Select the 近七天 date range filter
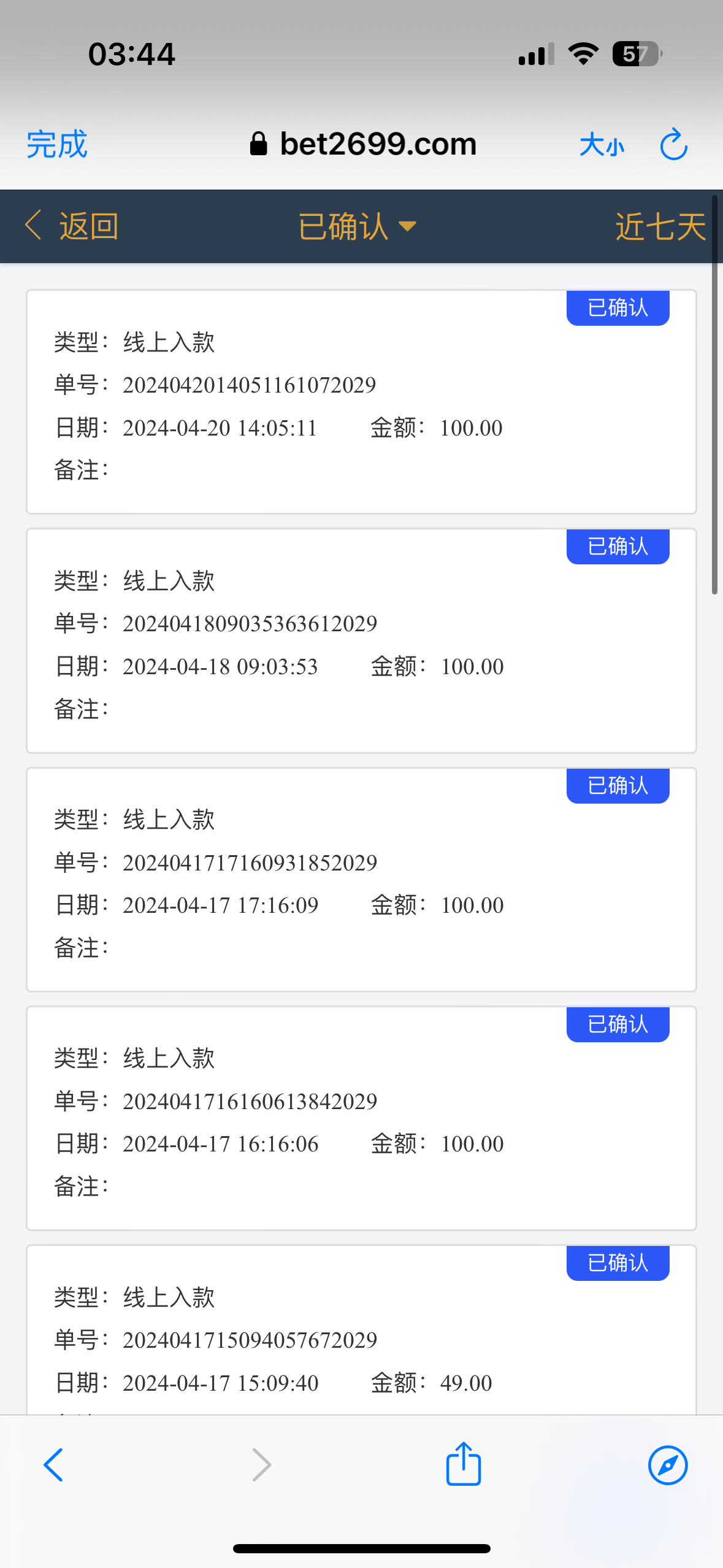 (660, 226)
